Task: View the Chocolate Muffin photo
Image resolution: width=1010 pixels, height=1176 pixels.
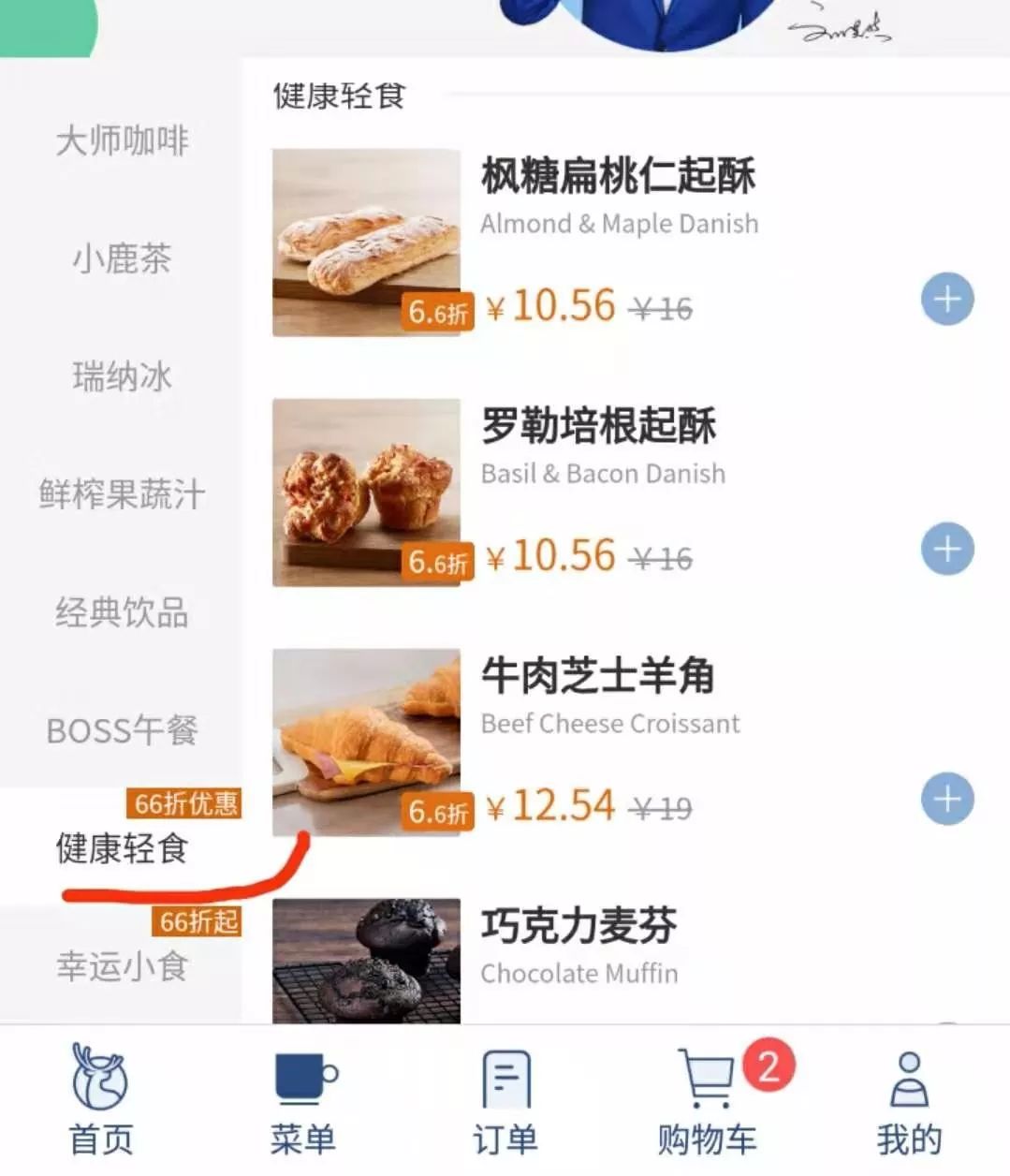Action: click(368, 958)
